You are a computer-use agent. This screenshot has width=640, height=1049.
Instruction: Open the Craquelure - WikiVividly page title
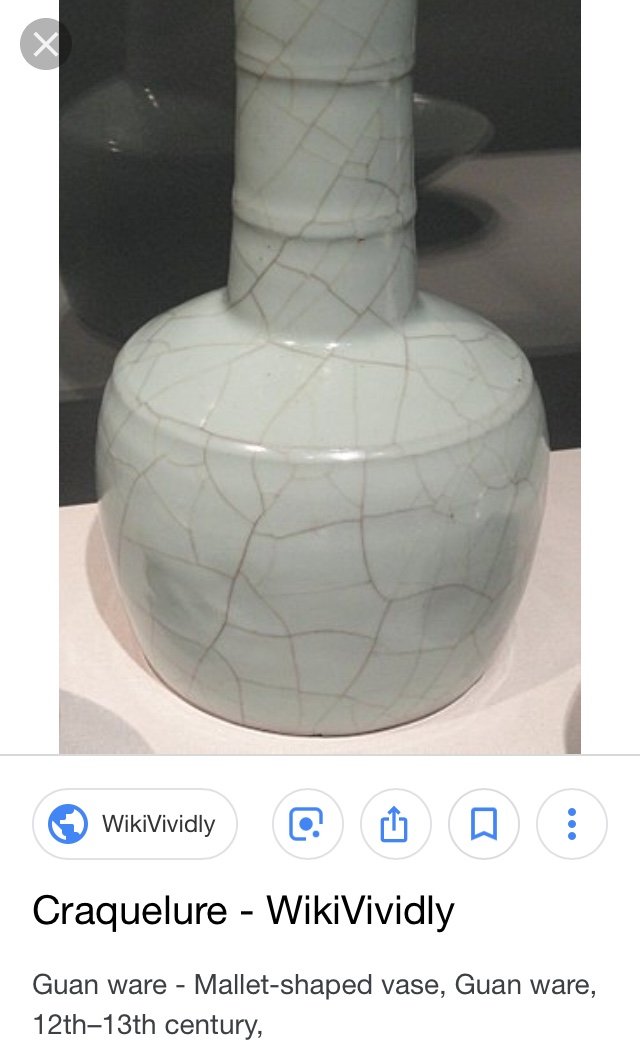(243, 911)
